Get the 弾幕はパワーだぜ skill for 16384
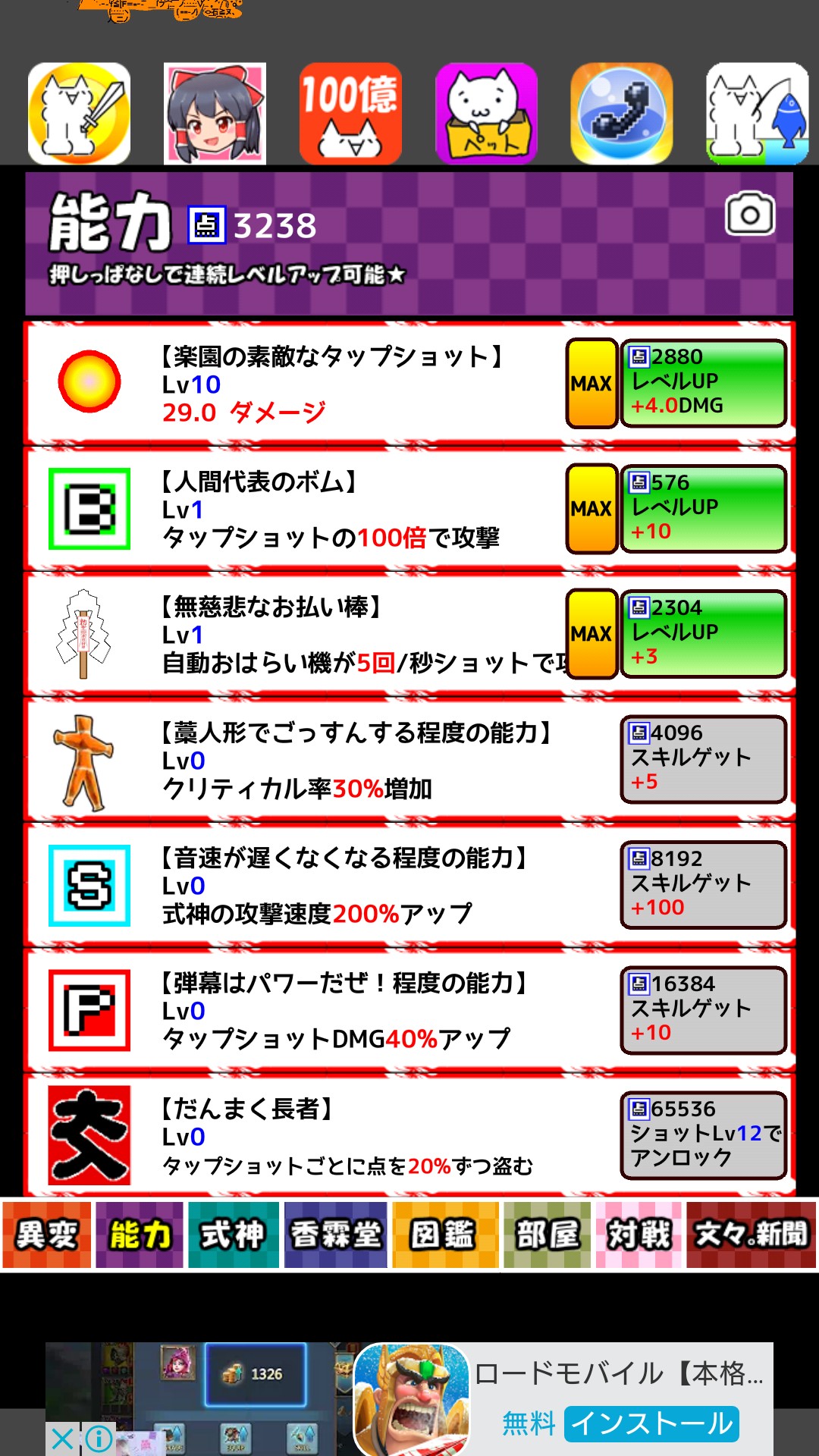Viewport: 819px width, 1456px height. click(x=703, y=1009)
